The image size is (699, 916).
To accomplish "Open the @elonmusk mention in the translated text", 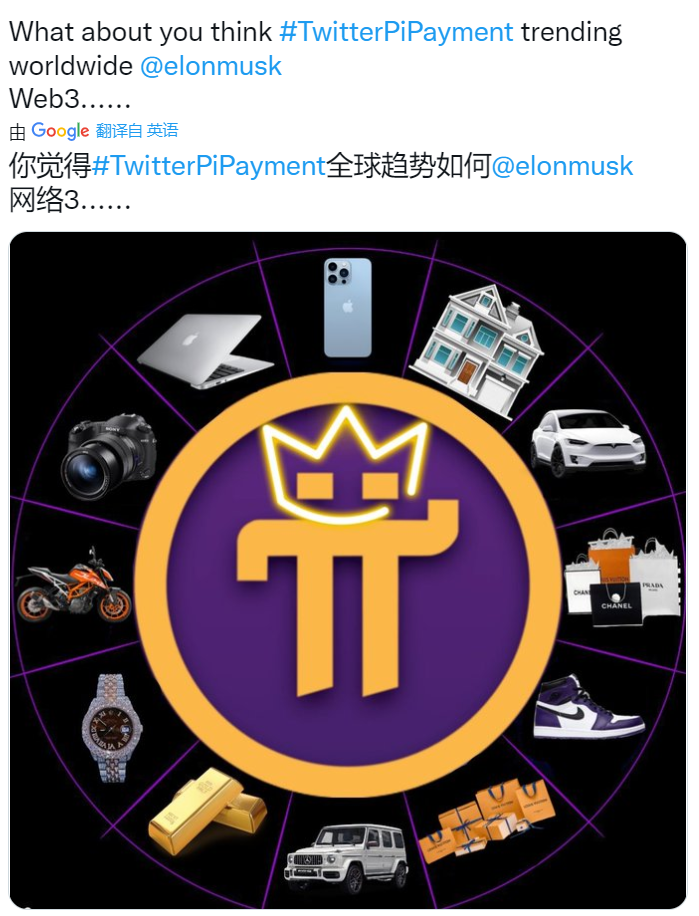I will pos(562,166).
